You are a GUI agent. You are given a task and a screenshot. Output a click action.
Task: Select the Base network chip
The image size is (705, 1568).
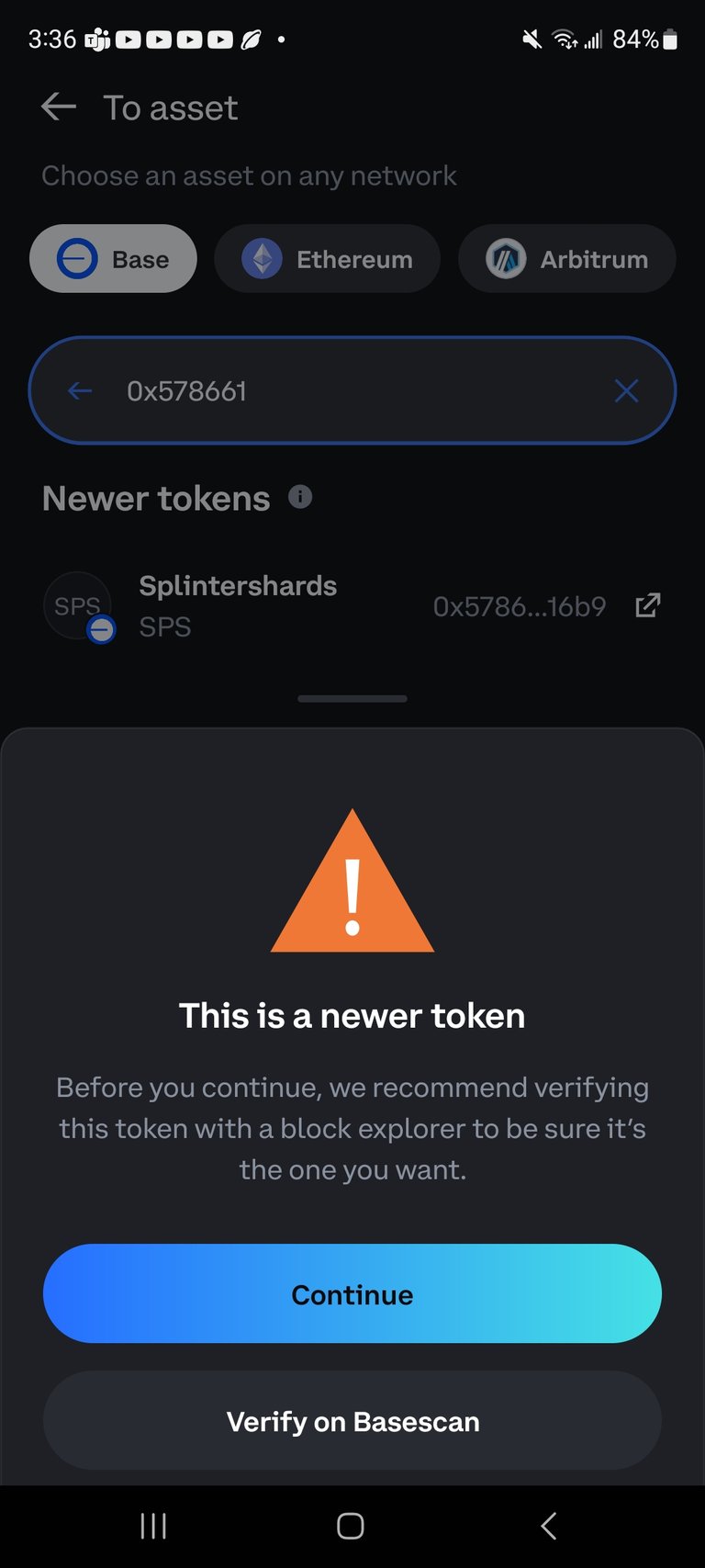(x=113, y=259)
